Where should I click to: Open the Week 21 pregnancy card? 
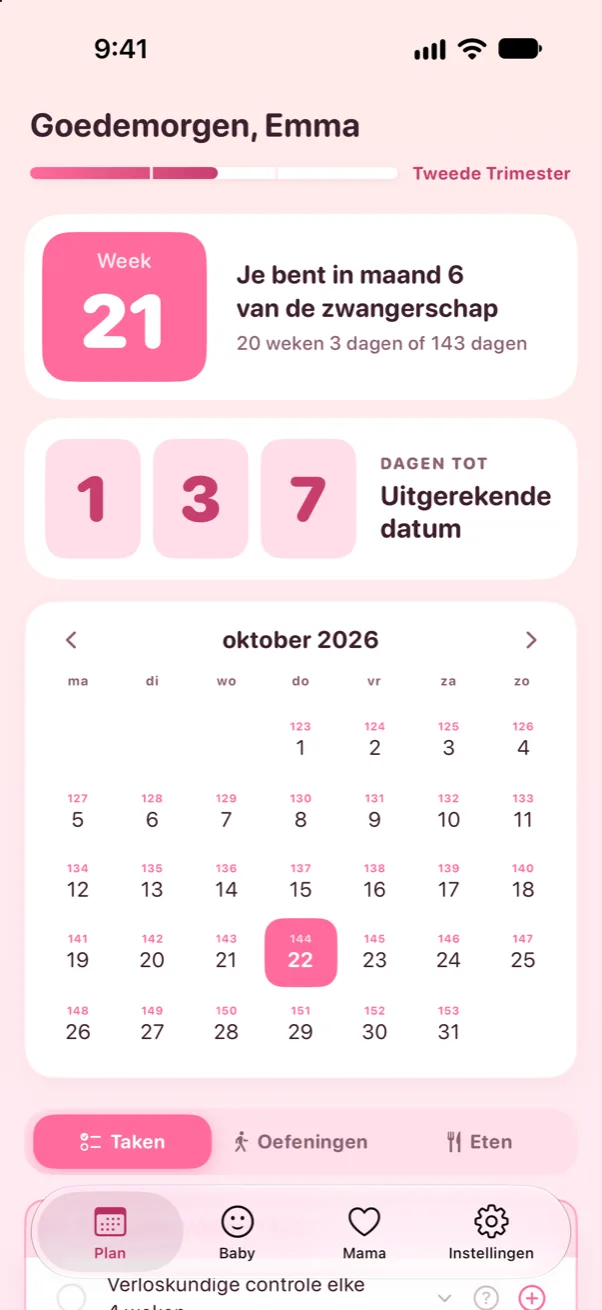click(301, 307)
